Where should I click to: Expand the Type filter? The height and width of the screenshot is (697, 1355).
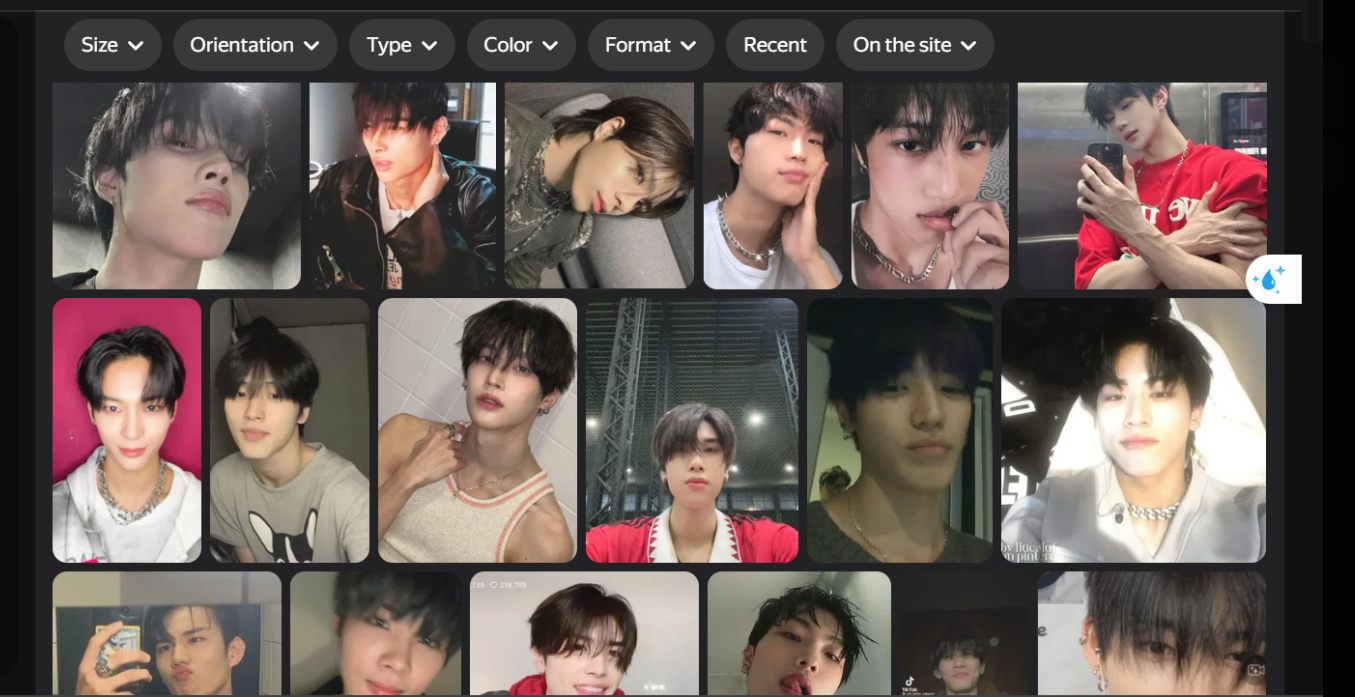(401, 45)
